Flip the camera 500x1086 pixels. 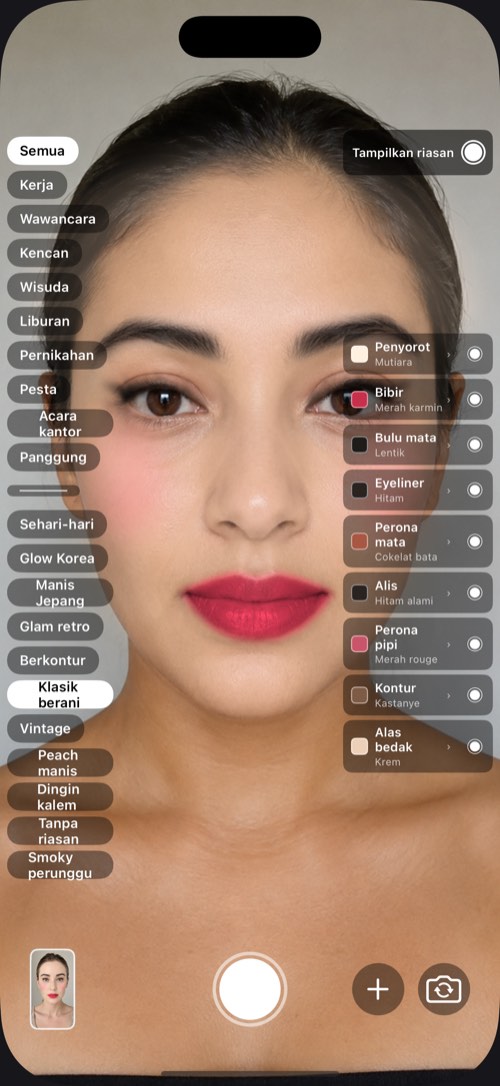click(x=444, y=989)
